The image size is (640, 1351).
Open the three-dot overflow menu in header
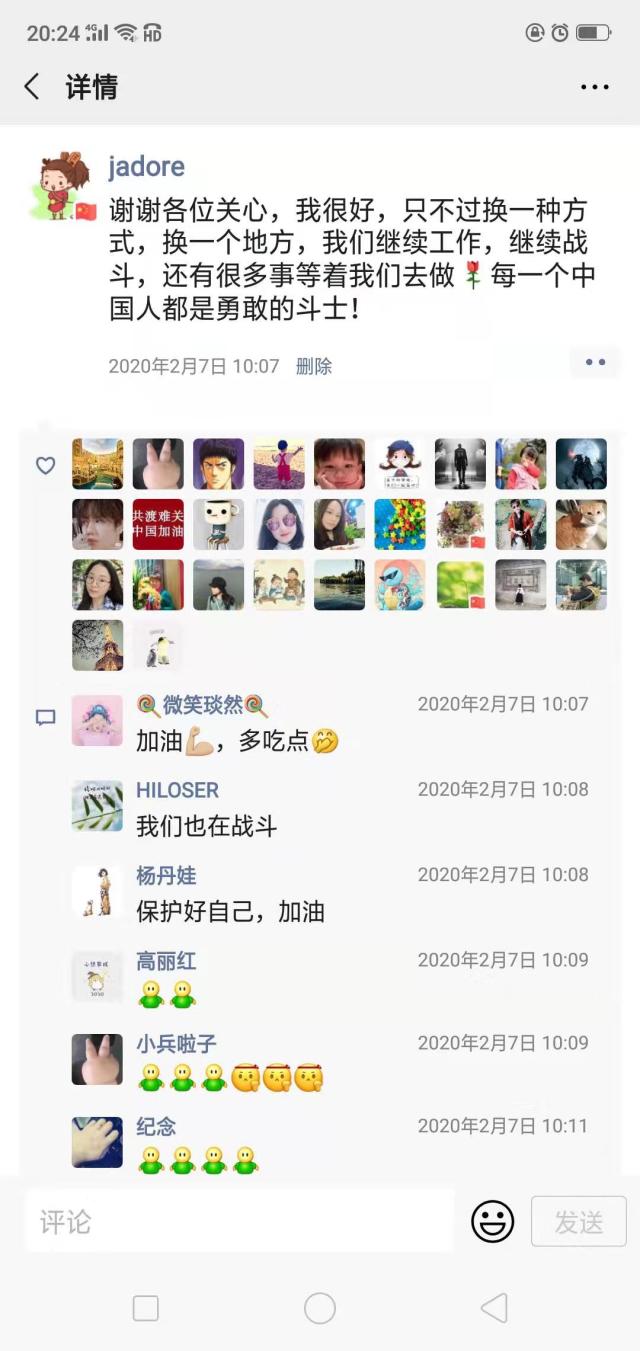[594, 87]
